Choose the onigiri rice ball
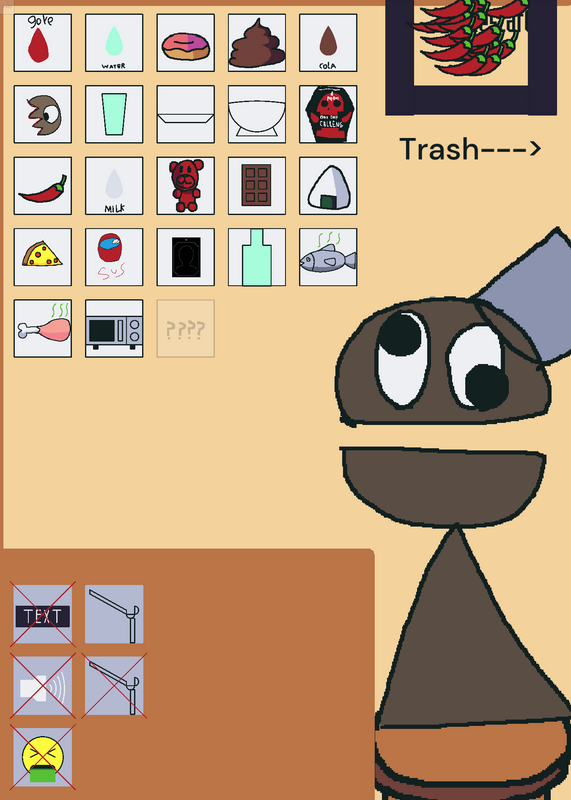 click(328, 186)
